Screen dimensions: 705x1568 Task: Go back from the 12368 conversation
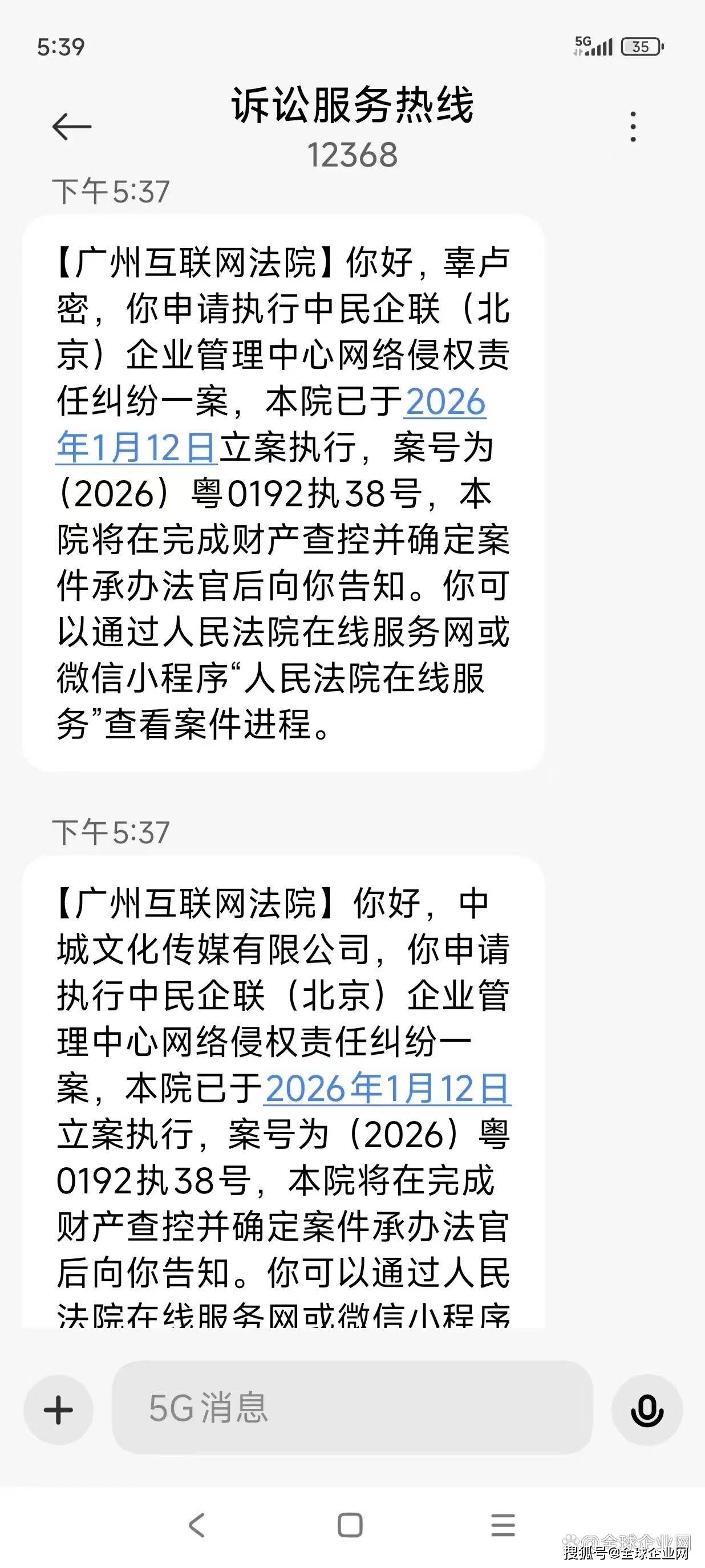[72, 127]
